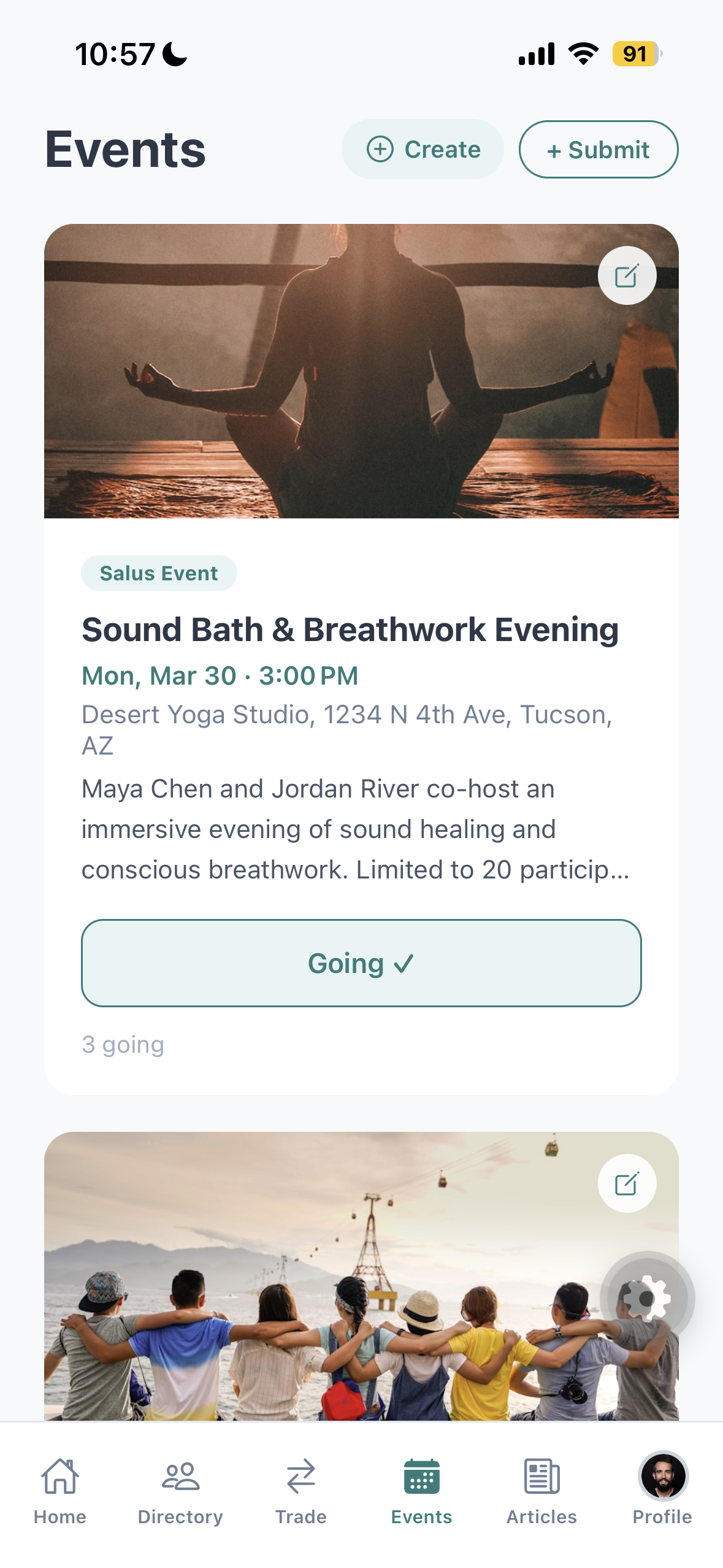Toggle the Going RSVP button

coord(361,963)
